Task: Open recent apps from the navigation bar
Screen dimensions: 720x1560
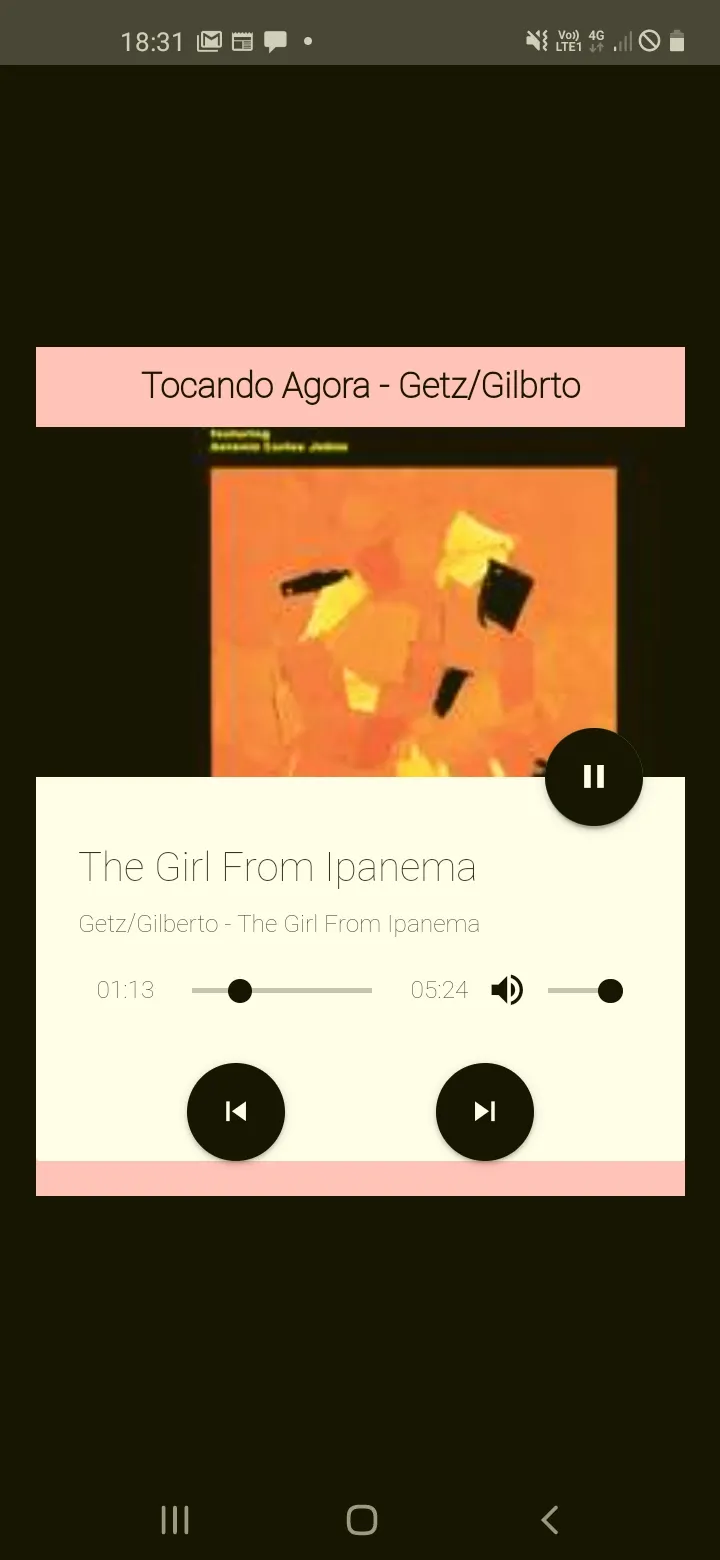Action: click(175, 1520)
